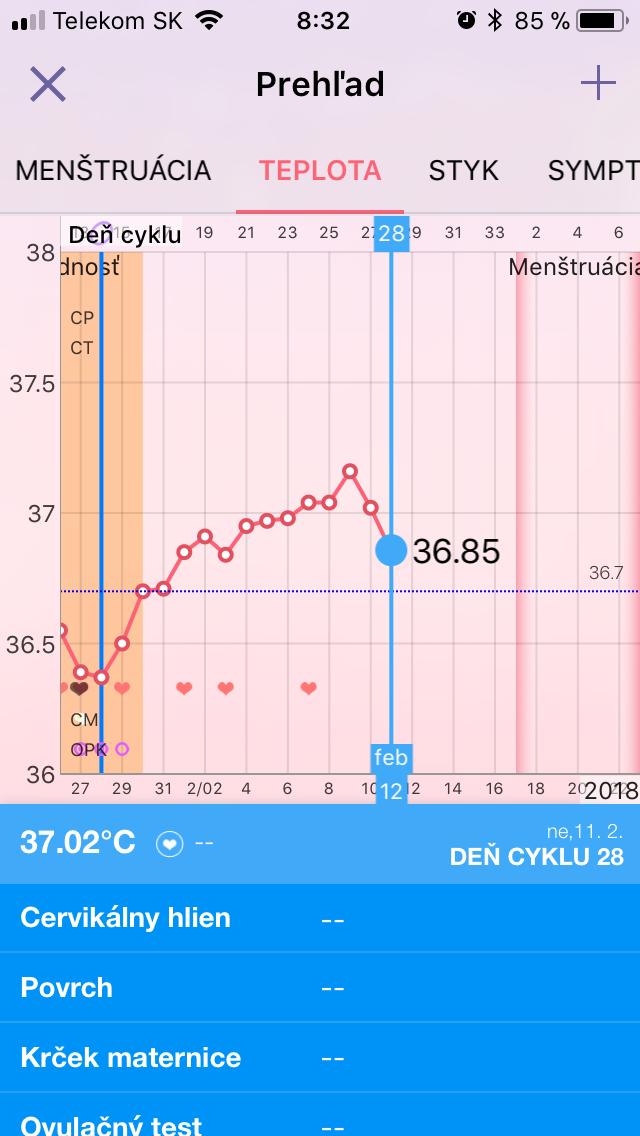The height and width of the screenshot is (1136, 640).
Task: Open the Ovulačný test row
Action: point(320,1122)
